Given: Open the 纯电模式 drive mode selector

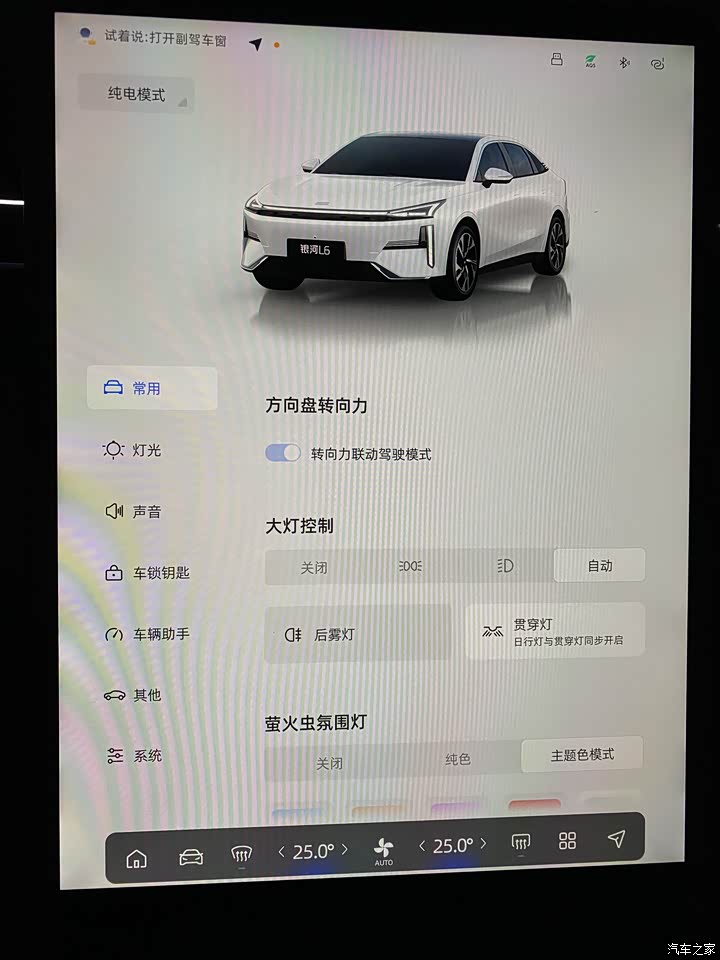Looking at the screenshot, I should 136,96.
